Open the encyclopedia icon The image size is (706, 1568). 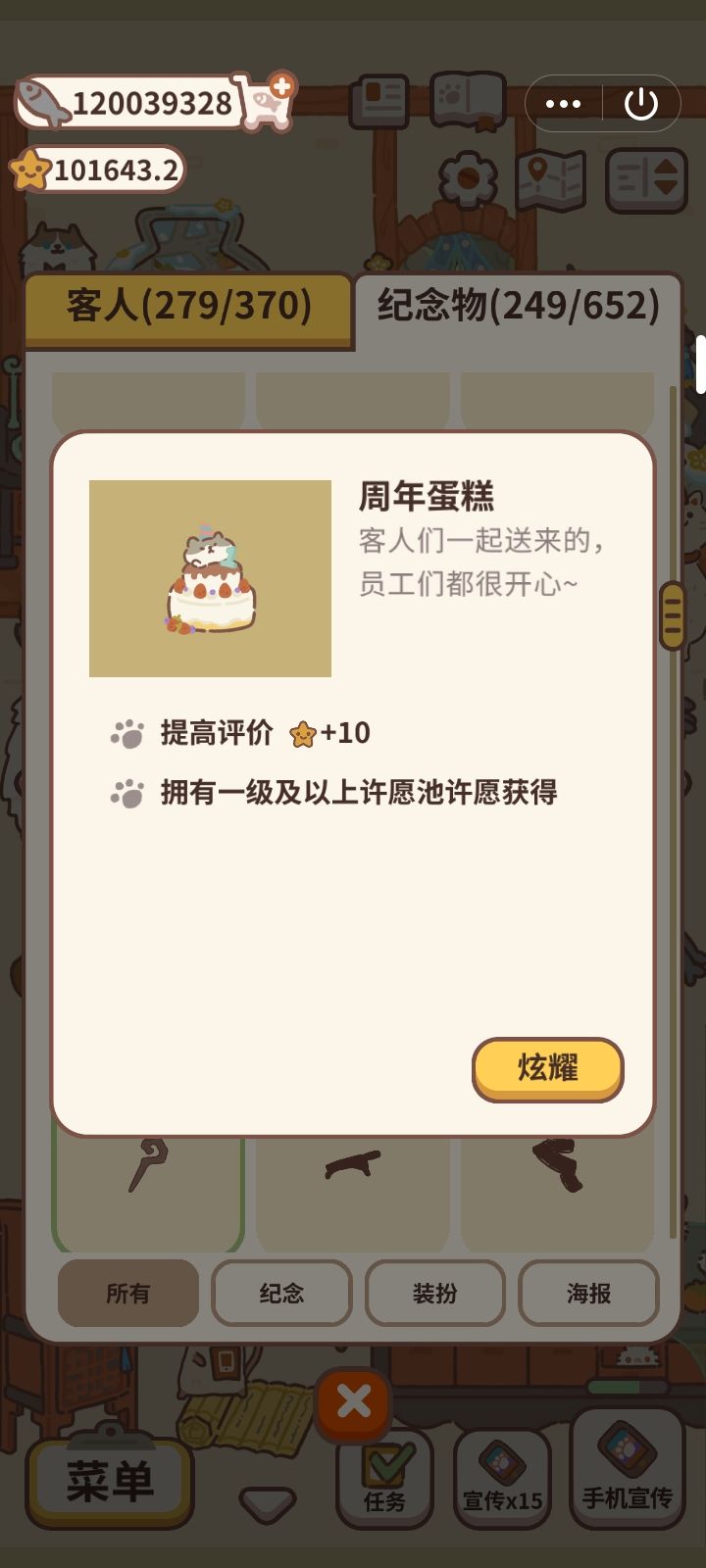point(461,101)
